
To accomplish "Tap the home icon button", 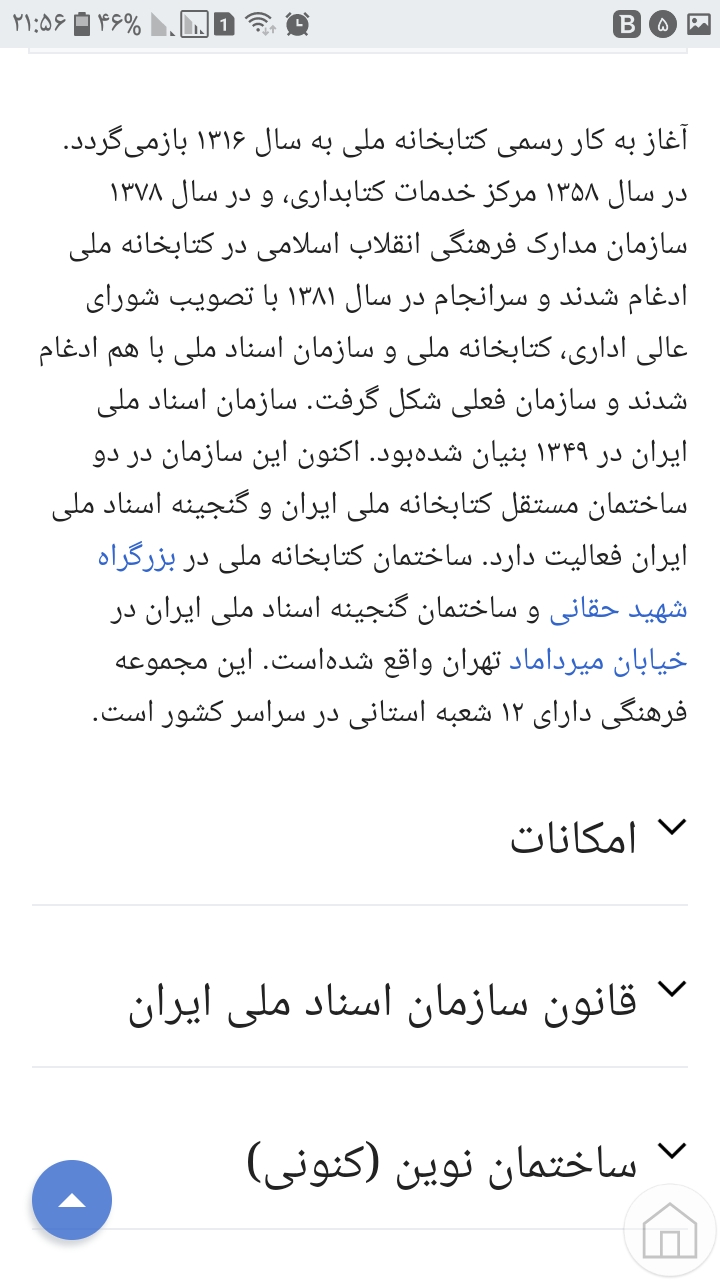I will coord(669,1228).
